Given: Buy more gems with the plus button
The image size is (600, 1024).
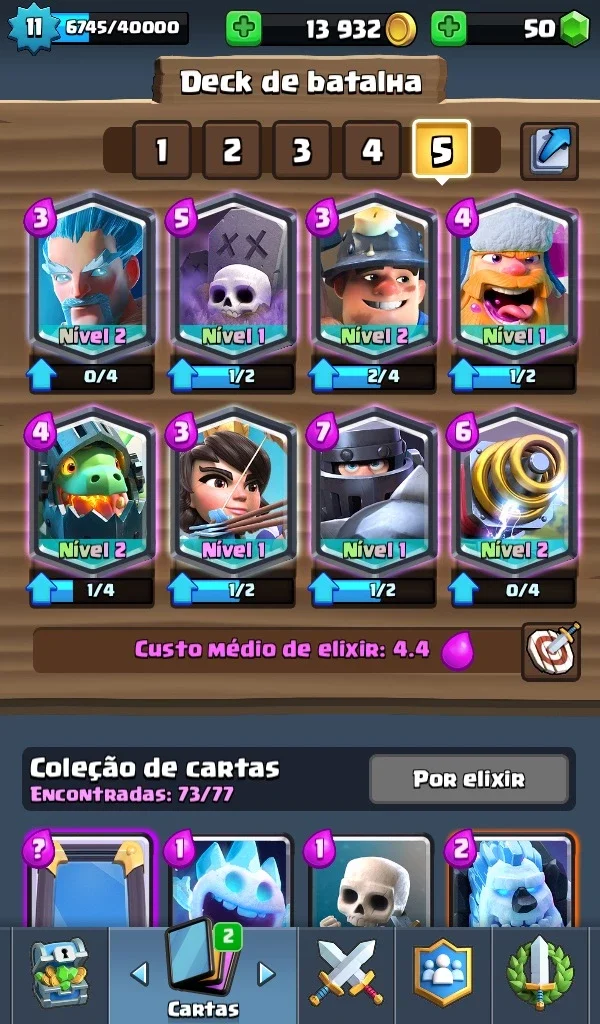Looking at the screenshot, I should tap(449, 28).
